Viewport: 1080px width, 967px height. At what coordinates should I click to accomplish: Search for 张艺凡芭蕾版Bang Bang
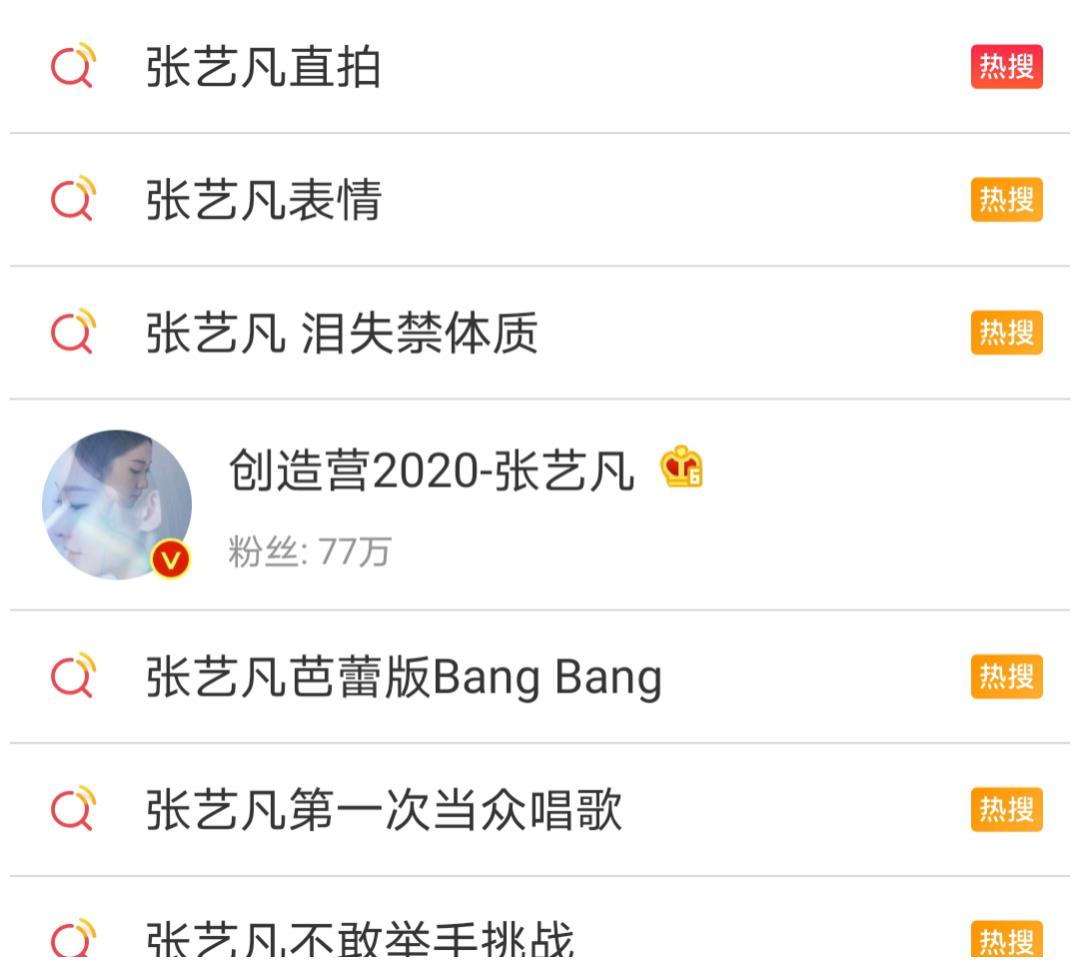(x=403, y=678)
